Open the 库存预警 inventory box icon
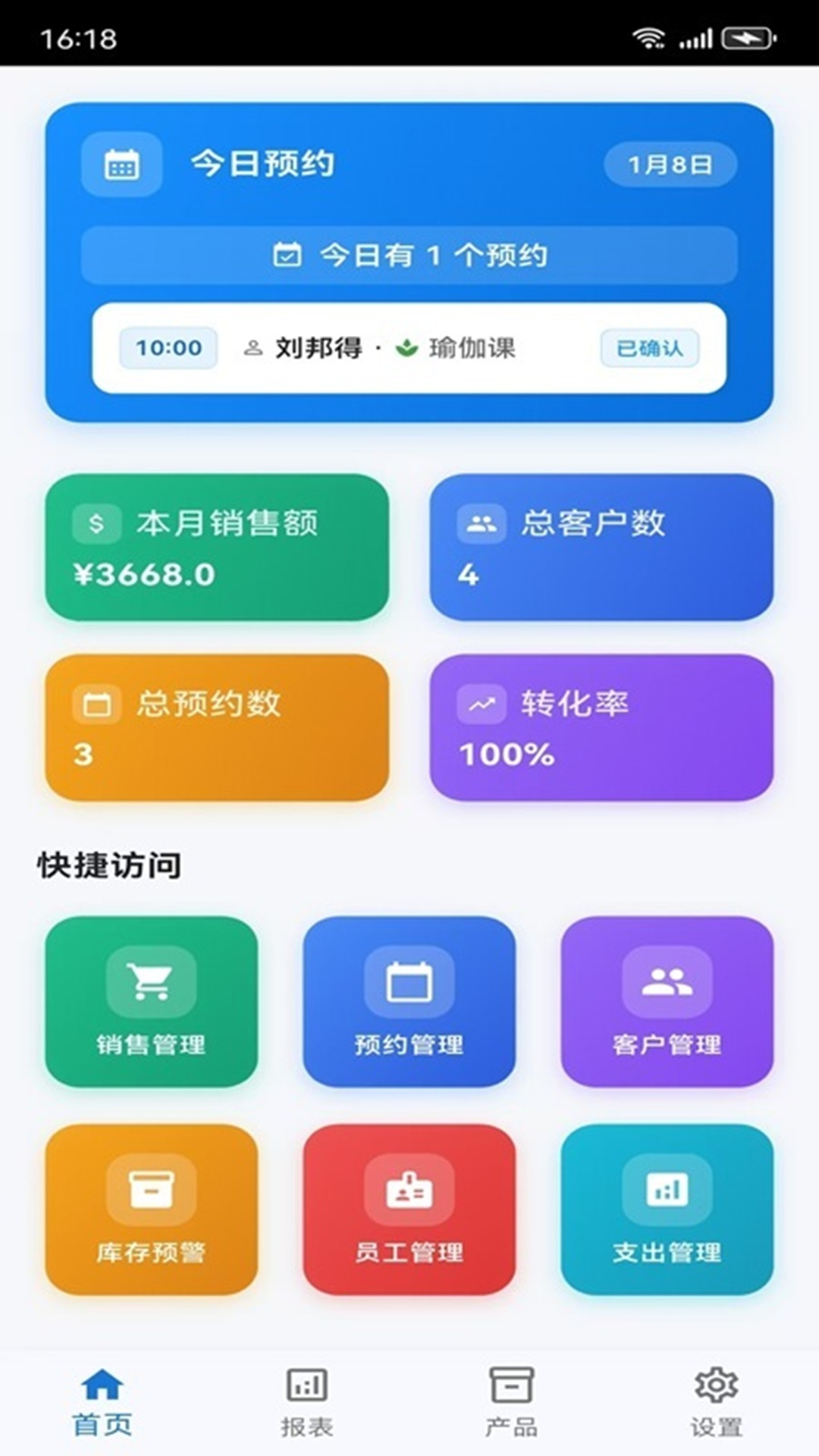819x1456 pixels. [152, 1191]
